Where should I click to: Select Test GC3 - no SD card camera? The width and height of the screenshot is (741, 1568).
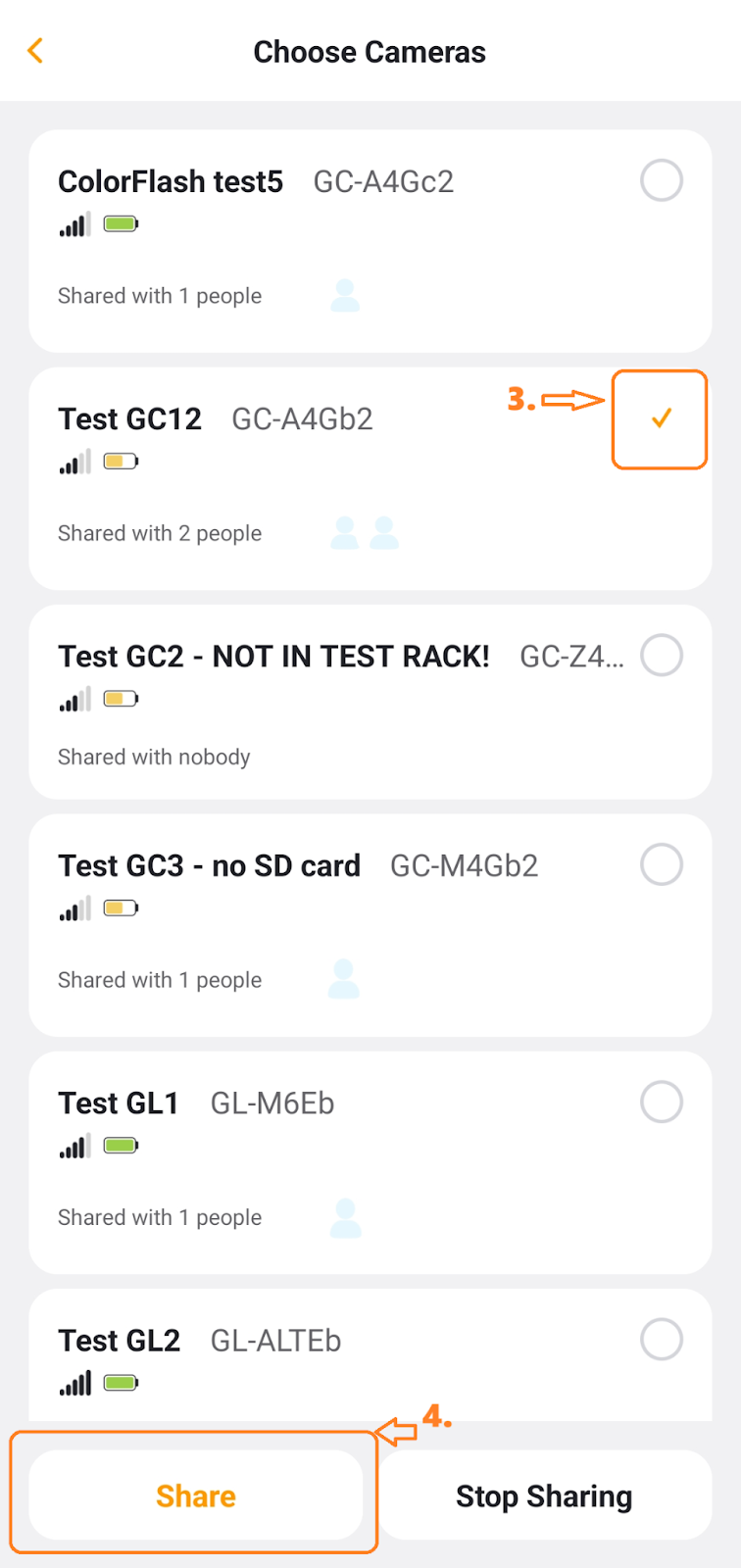tap(662, 864)
